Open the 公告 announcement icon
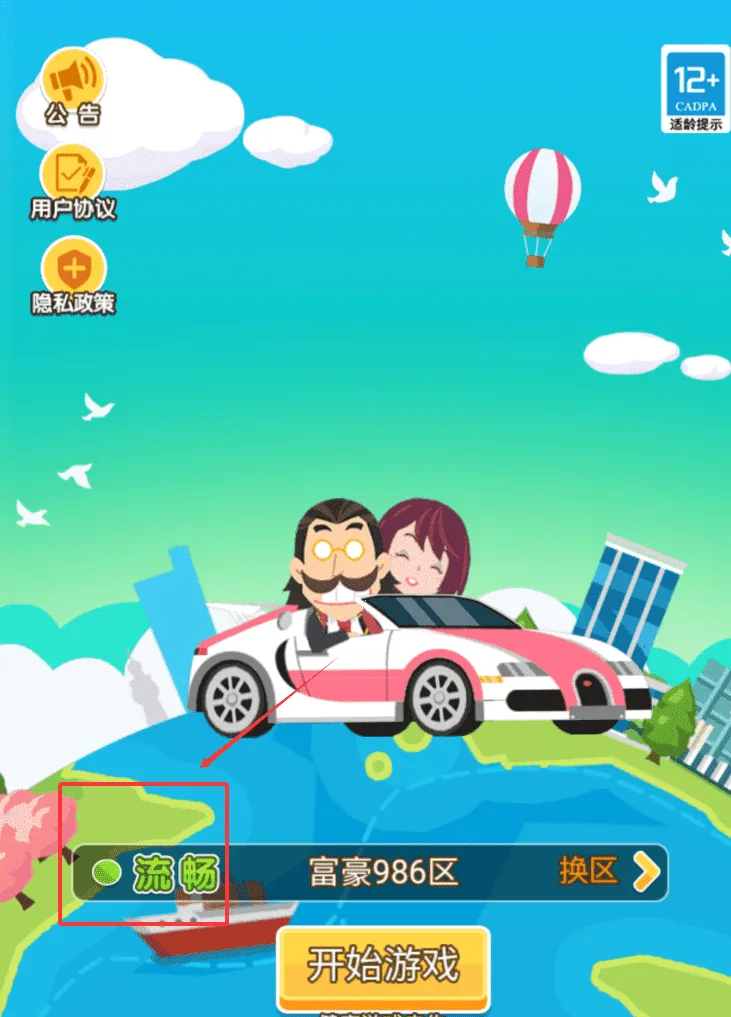Image resolution: width=731 pixels, height=1017 pixels. (x=73, y=82)
